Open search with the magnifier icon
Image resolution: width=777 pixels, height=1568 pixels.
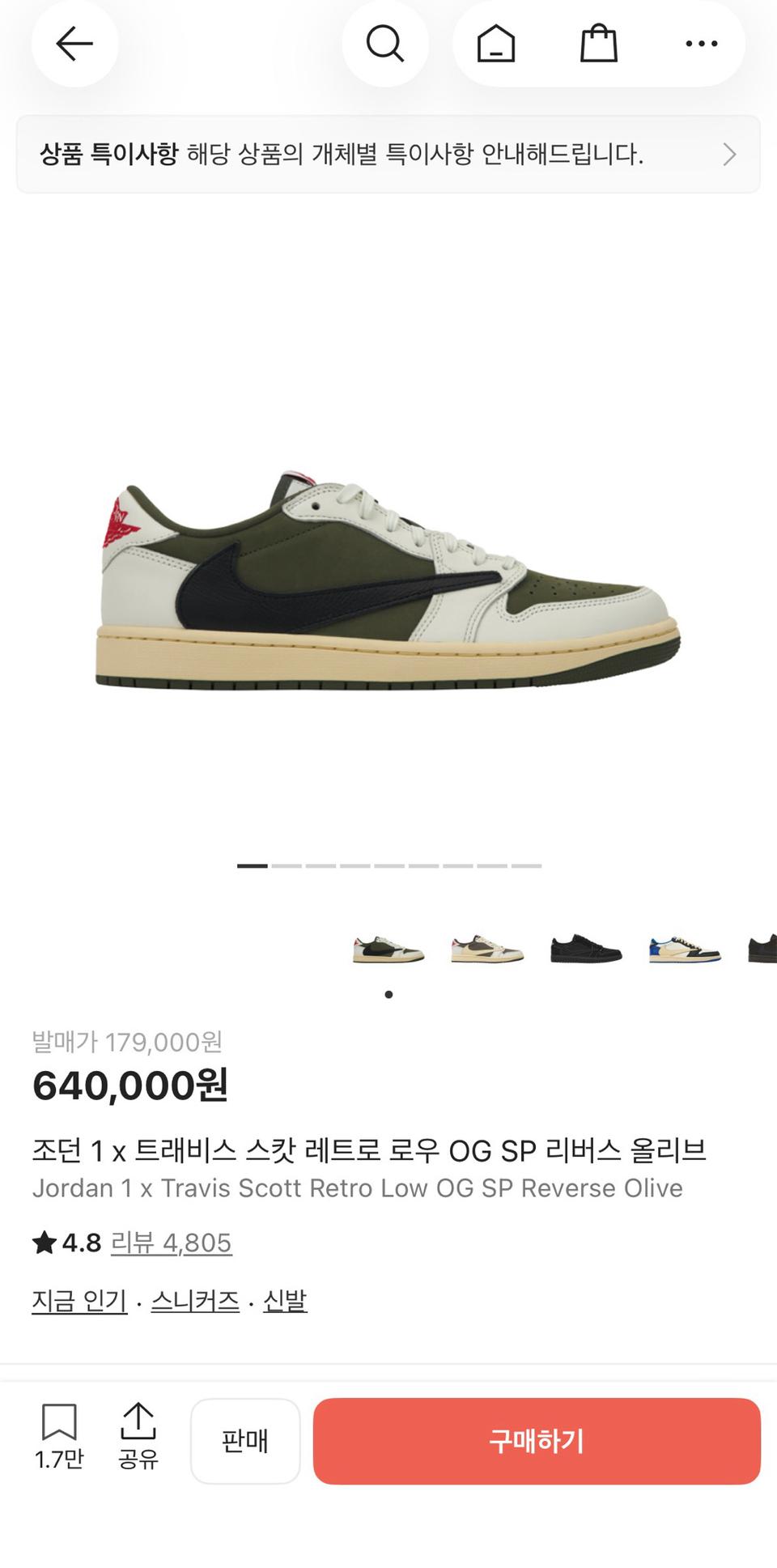tap(384, 44)
